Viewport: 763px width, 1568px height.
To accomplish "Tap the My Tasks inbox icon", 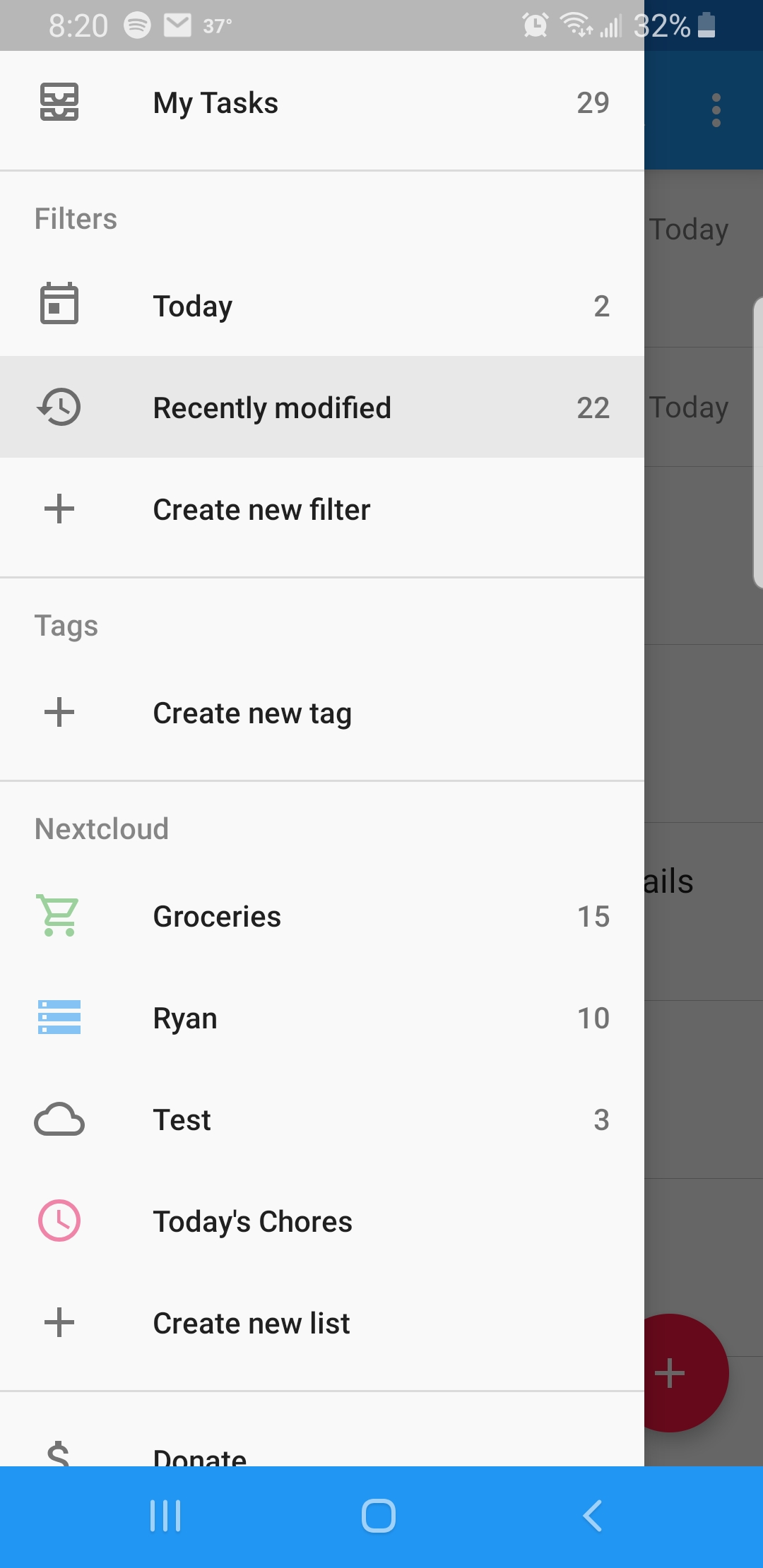I will pos(59,102).
